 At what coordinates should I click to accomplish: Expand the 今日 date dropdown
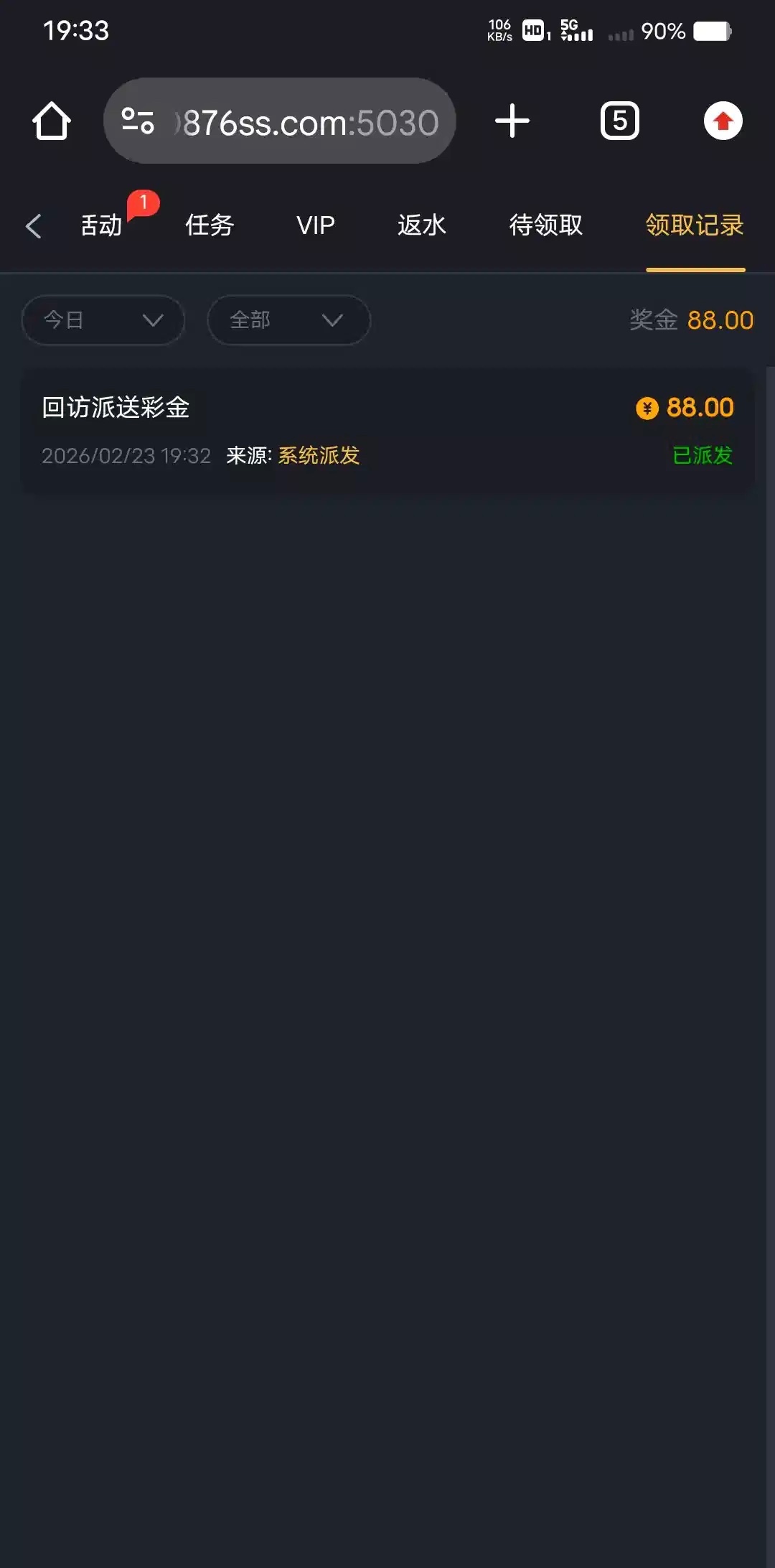[x=103, y=320]
